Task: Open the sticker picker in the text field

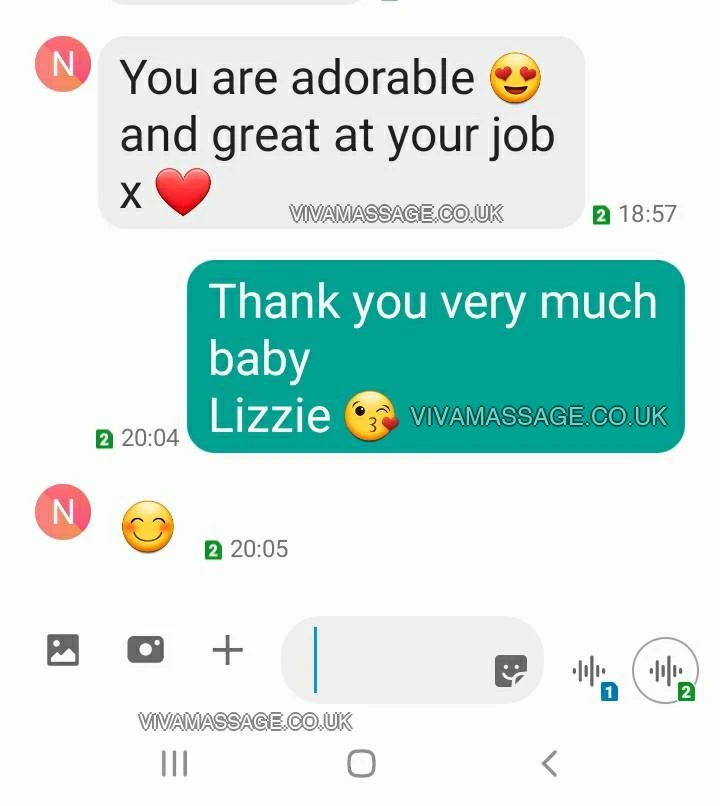Action: [511, 671]
